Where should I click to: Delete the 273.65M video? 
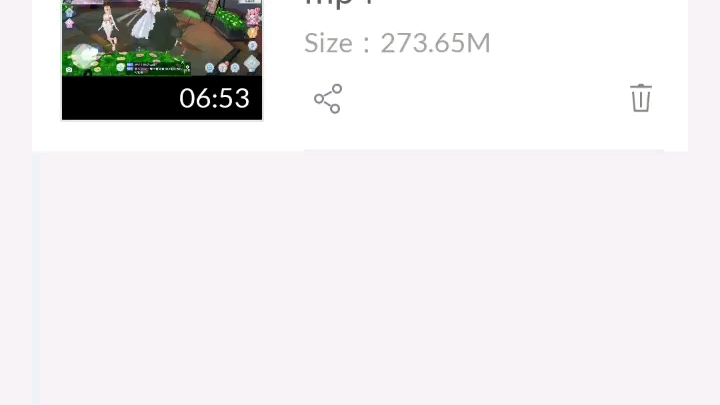pos(640,98)
